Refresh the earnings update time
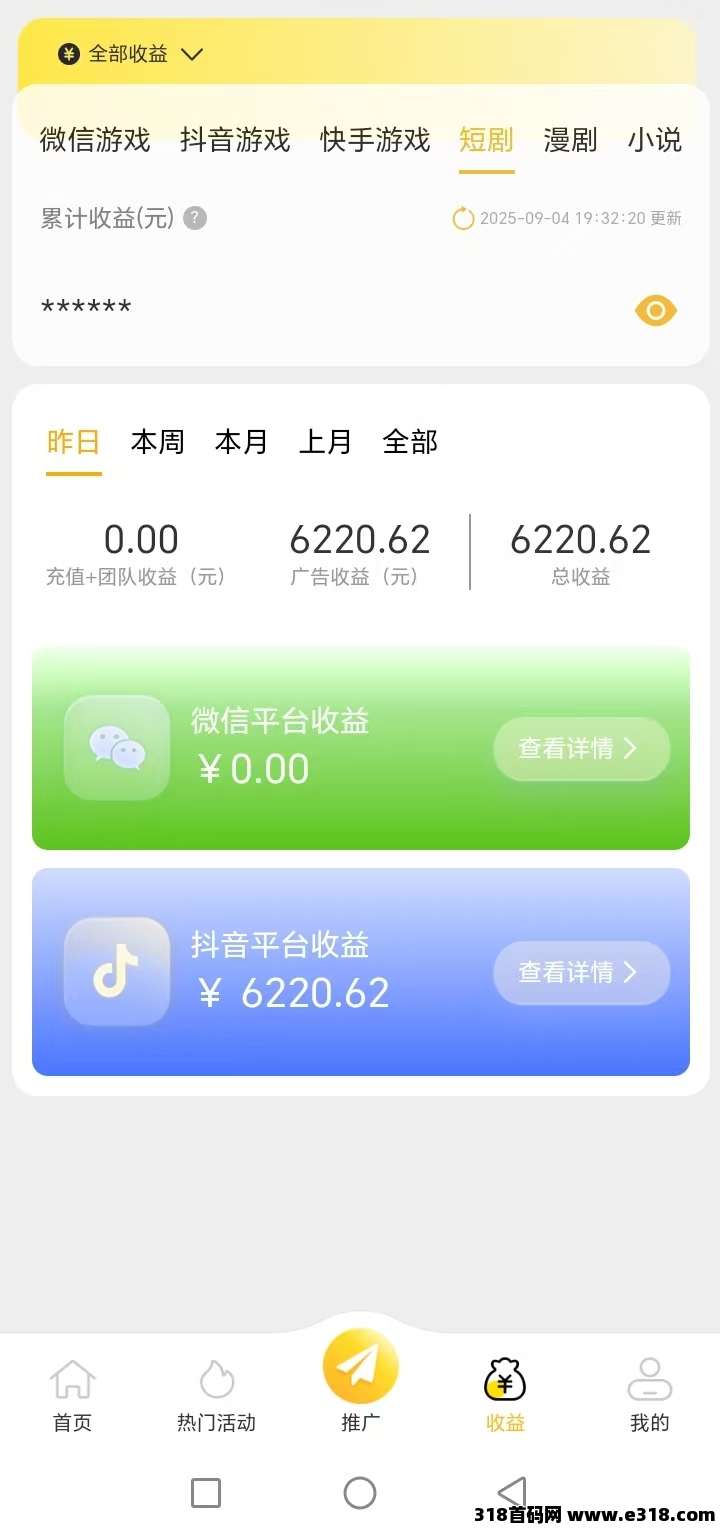 pos(463,218)
